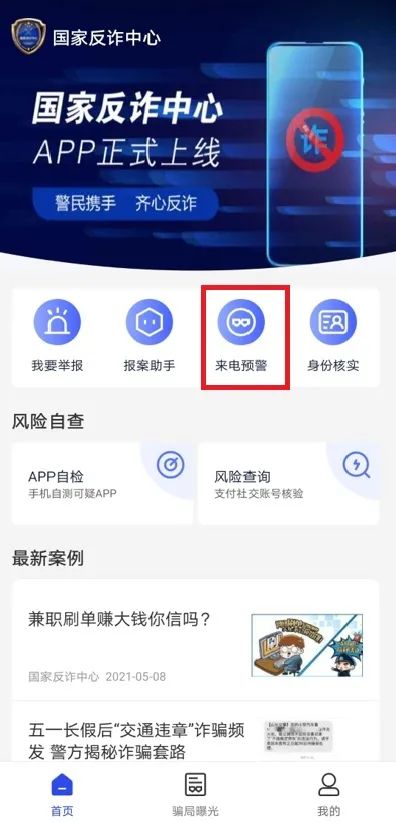Open the 报案助手 shortcut
The height and width of the screenshot is (824, 396).
click(x=149, y=336)
